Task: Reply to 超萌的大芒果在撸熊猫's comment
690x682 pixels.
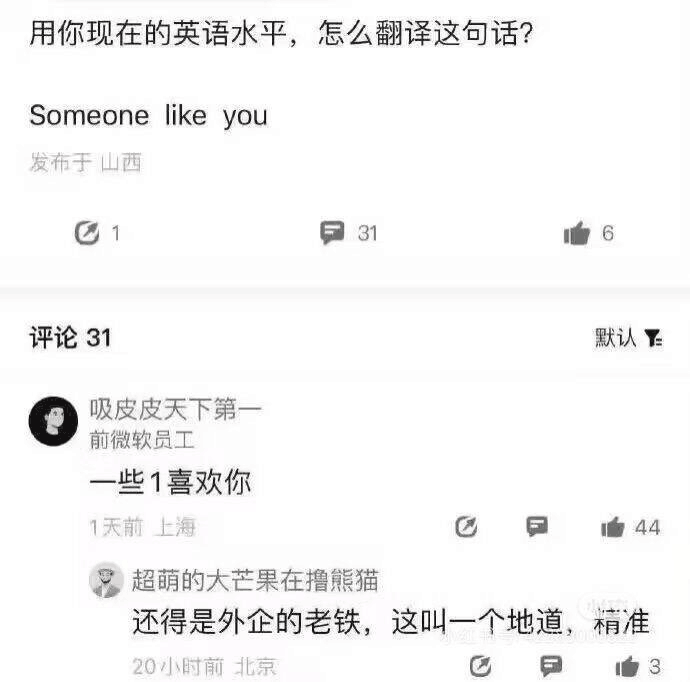Action: (551, 666)
